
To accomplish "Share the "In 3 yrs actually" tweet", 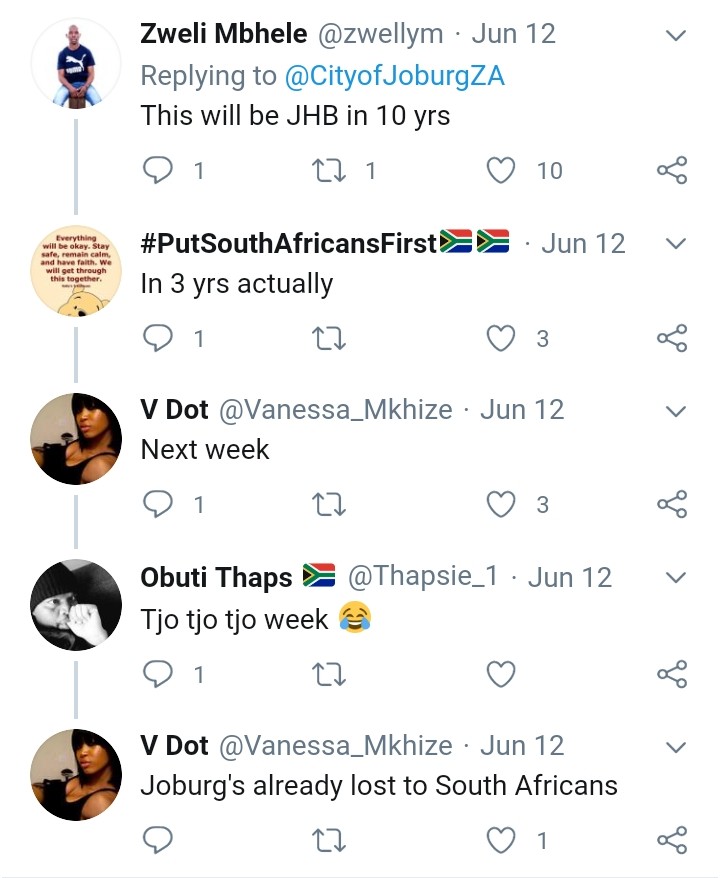I will tap(672, 339).
